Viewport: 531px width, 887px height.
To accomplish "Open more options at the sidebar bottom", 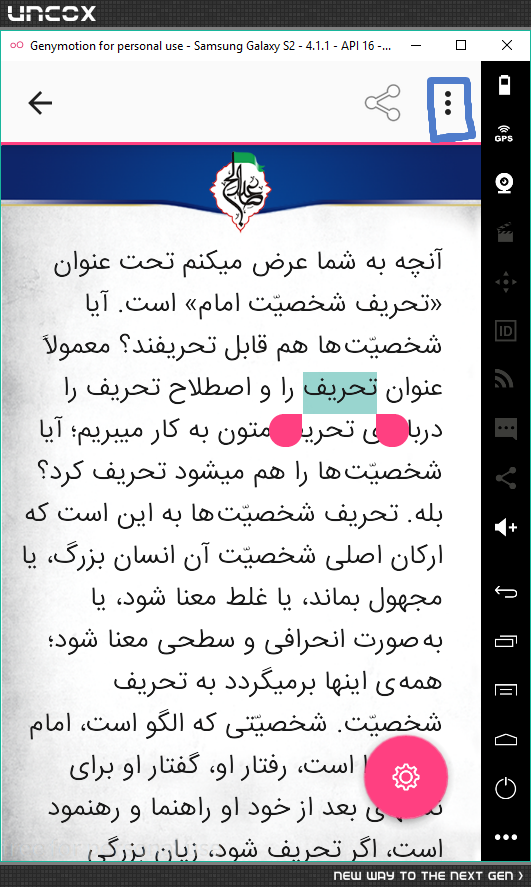I will click(x=506, y=838).
